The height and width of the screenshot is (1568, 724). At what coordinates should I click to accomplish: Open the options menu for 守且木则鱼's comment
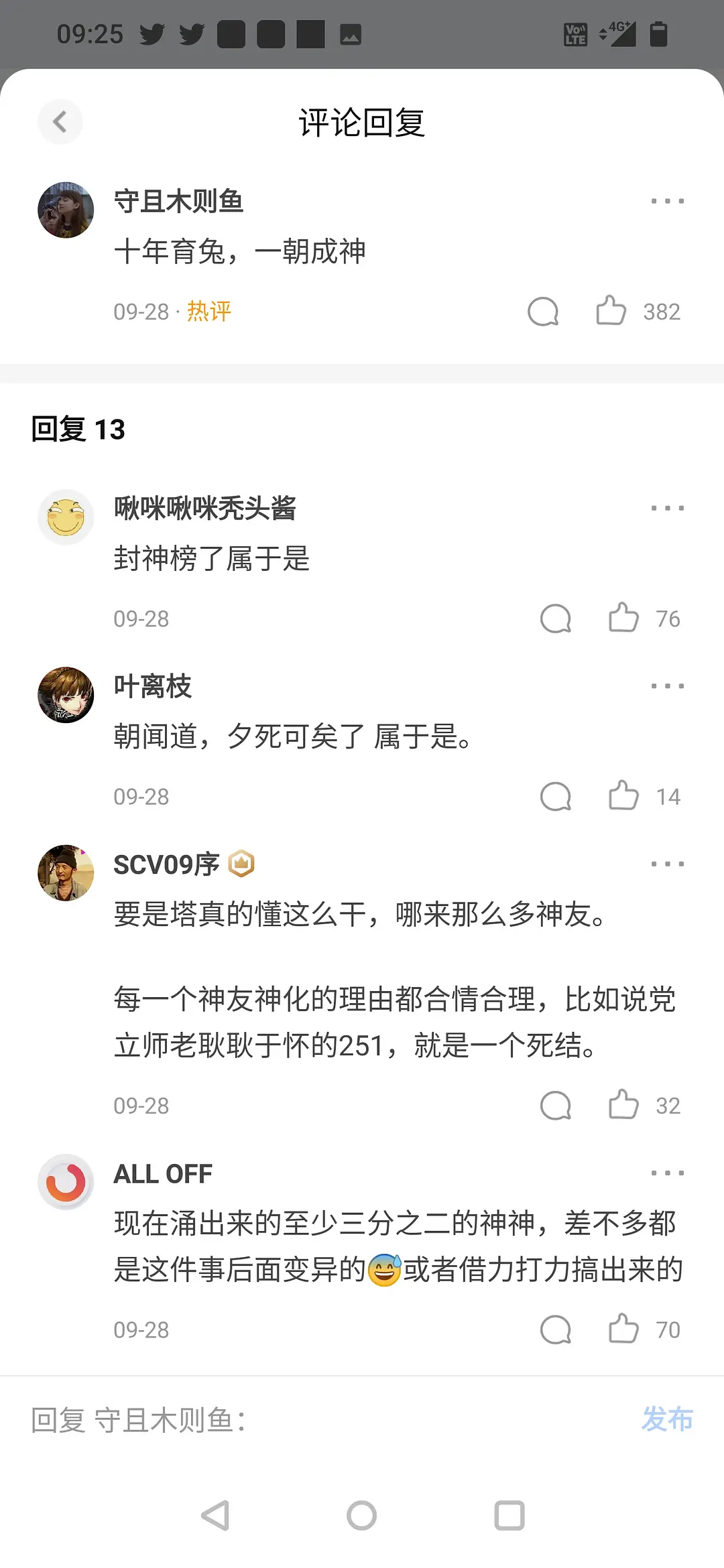[667, 201]
